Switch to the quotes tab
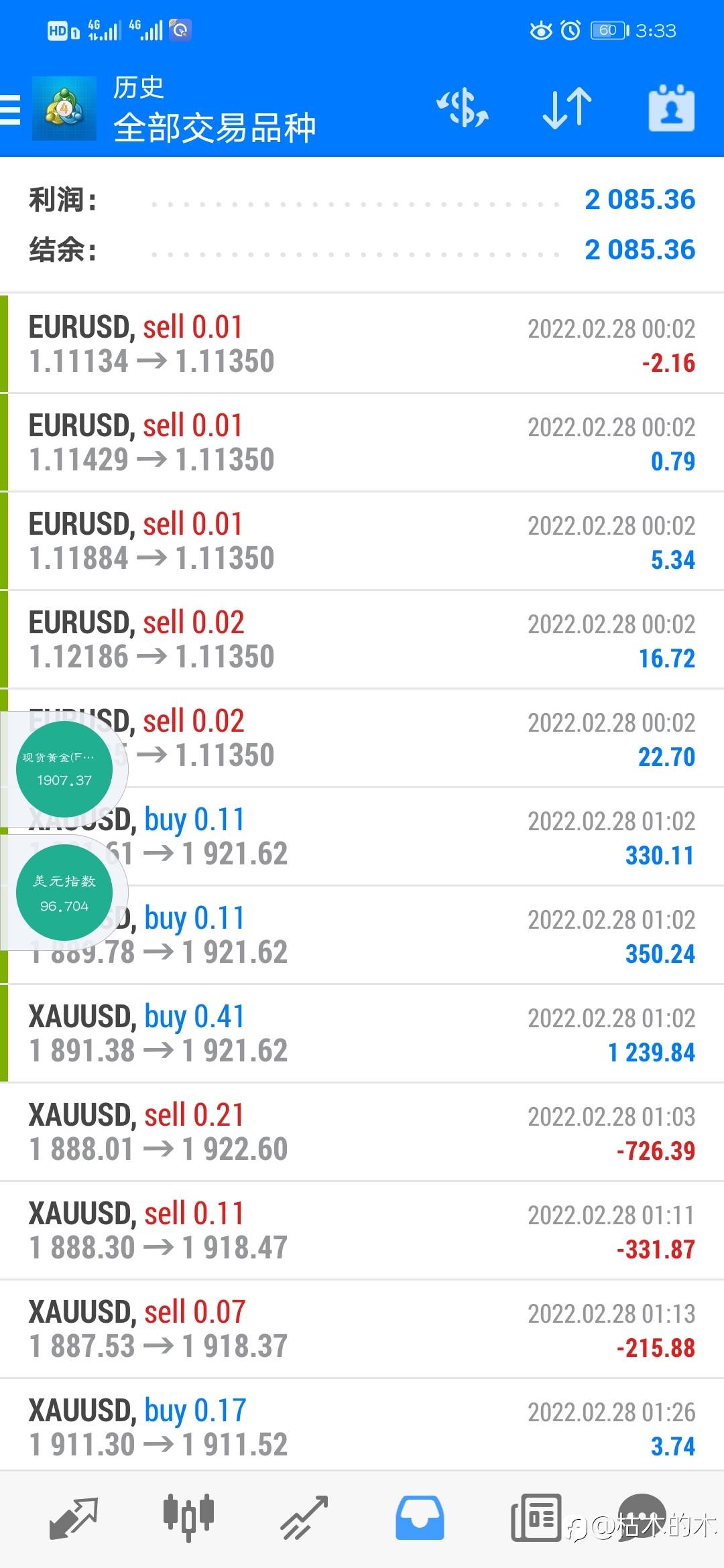The width and height of the screenshot is (724, 1568). pyautogui.click(x=74, y=1518)
